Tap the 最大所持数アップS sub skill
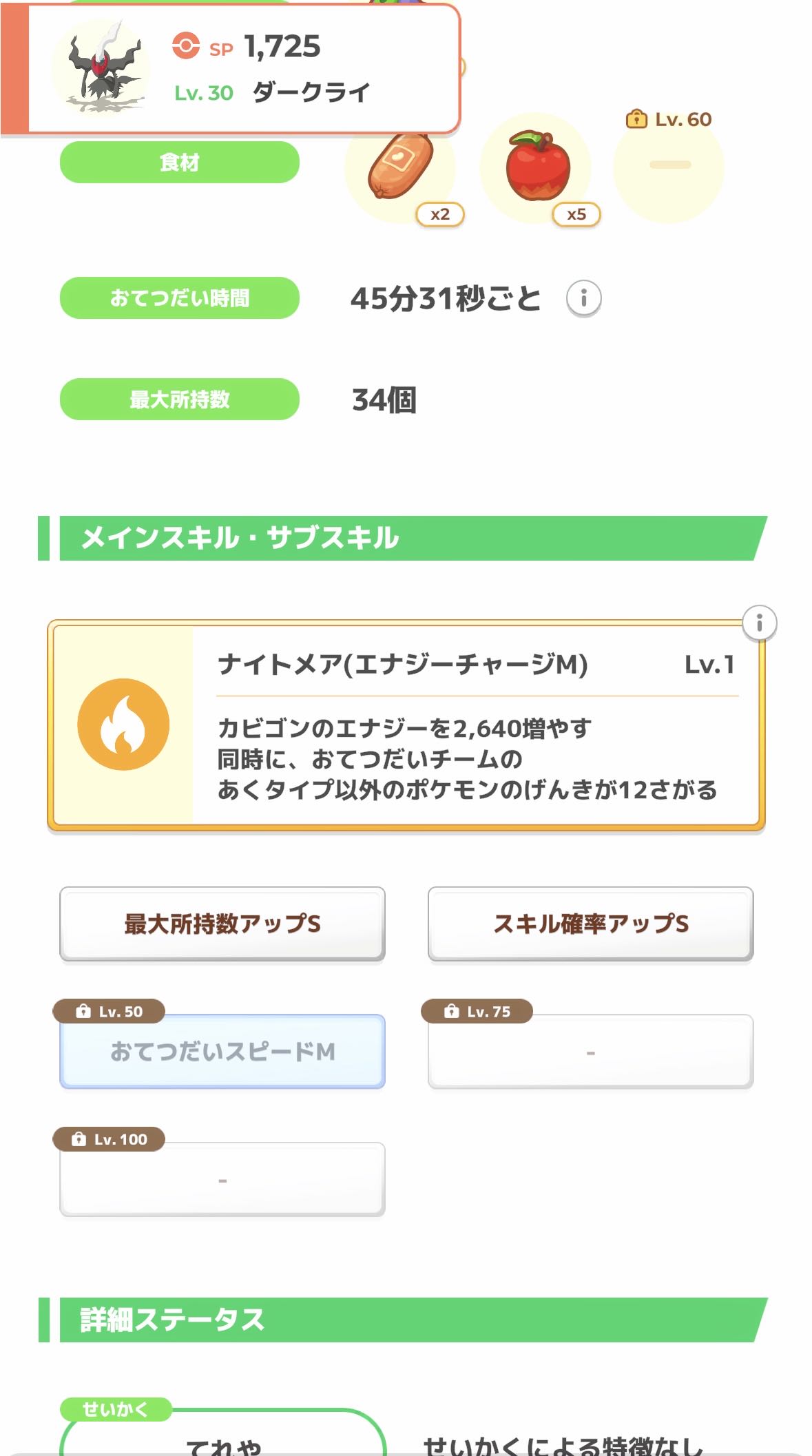Viewport: 812px width, 1456px height. [222, 924]
